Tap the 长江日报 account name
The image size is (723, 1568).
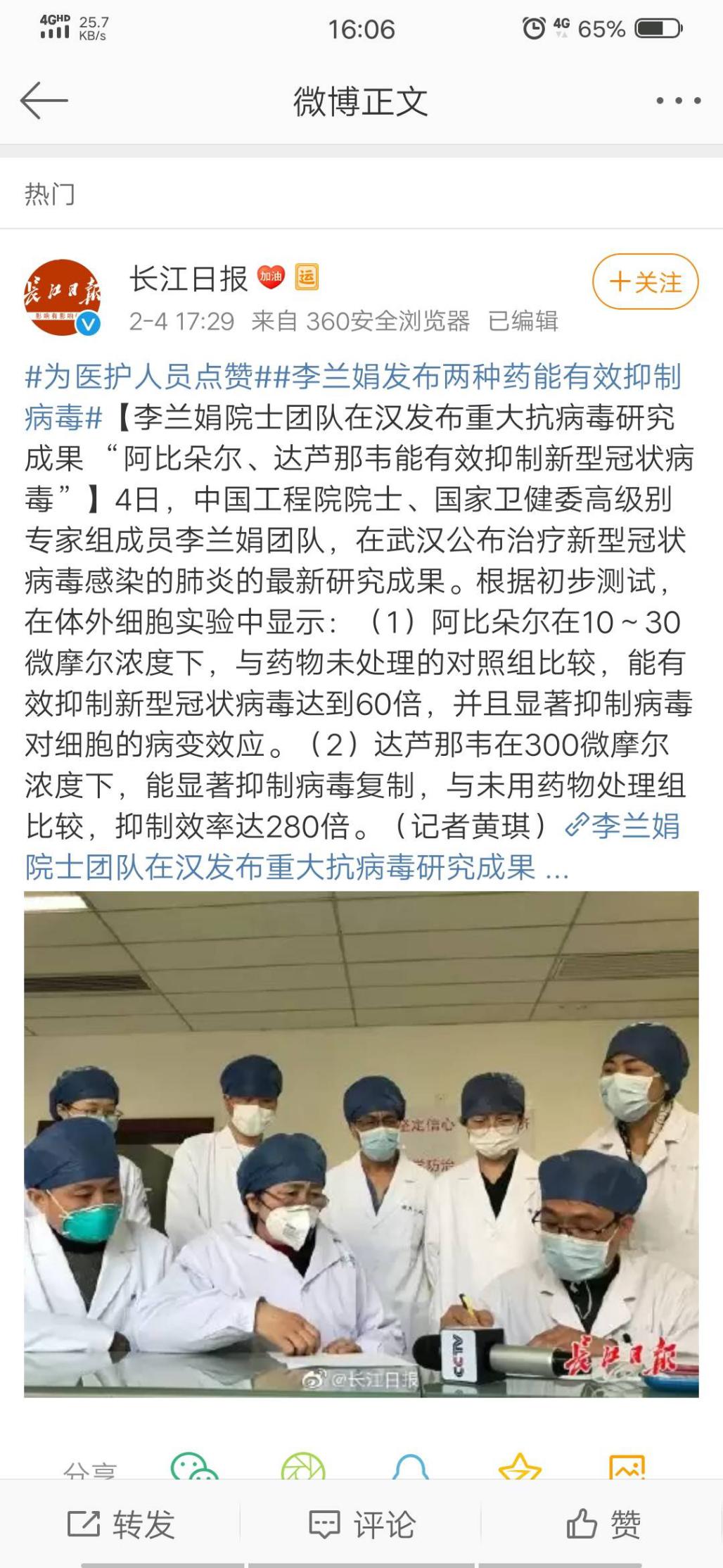[188, 279]
